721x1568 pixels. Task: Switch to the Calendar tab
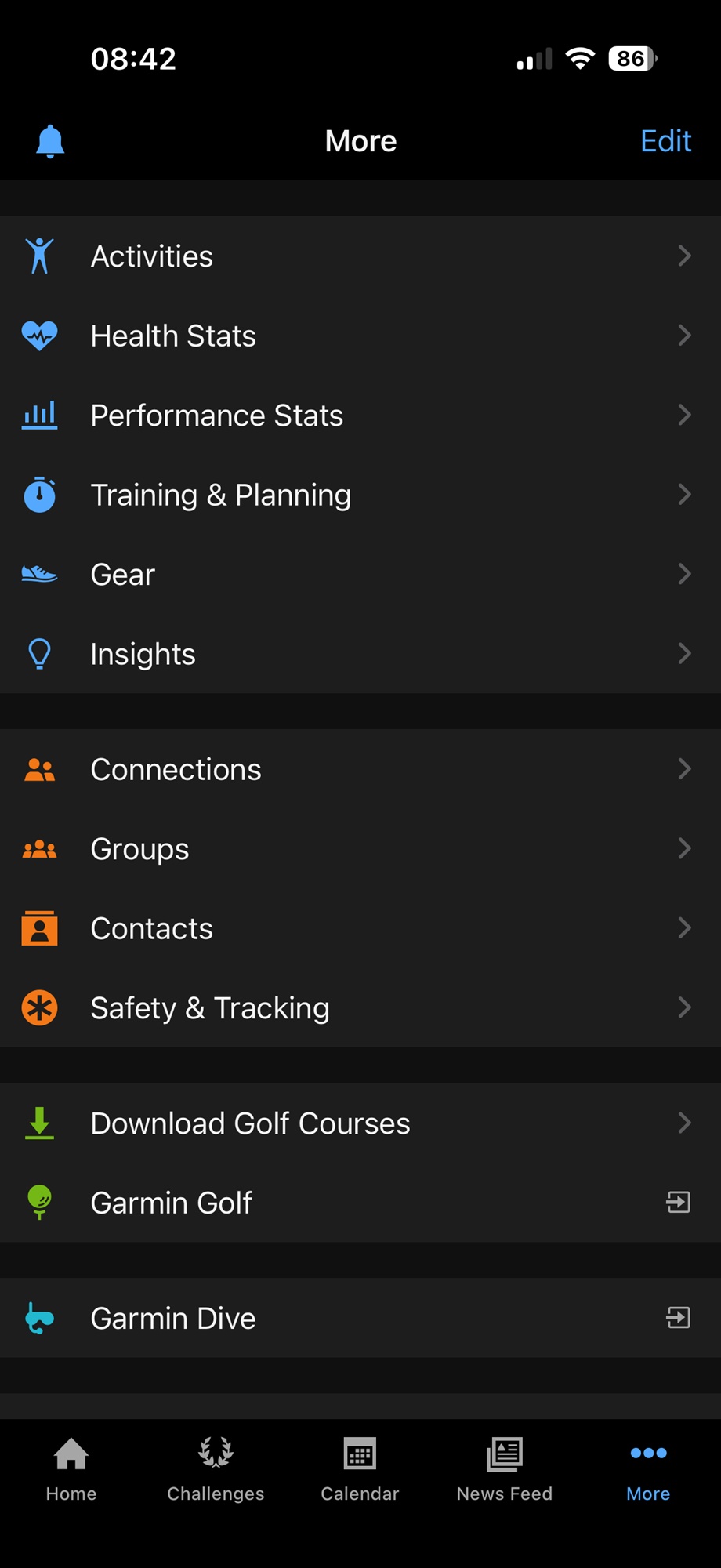pyautogui.click(x=360, y=1469)
